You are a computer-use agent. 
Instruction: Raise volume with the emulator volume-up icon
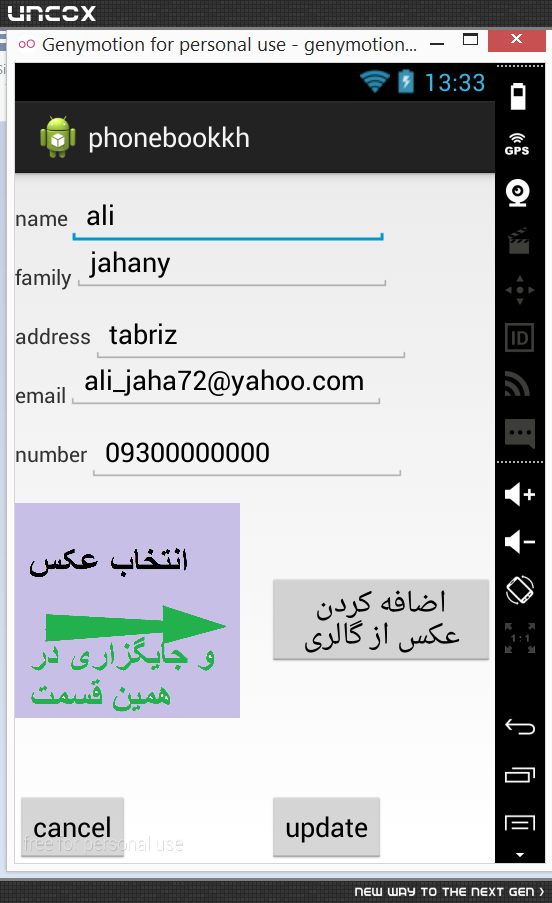pos(520,495)
